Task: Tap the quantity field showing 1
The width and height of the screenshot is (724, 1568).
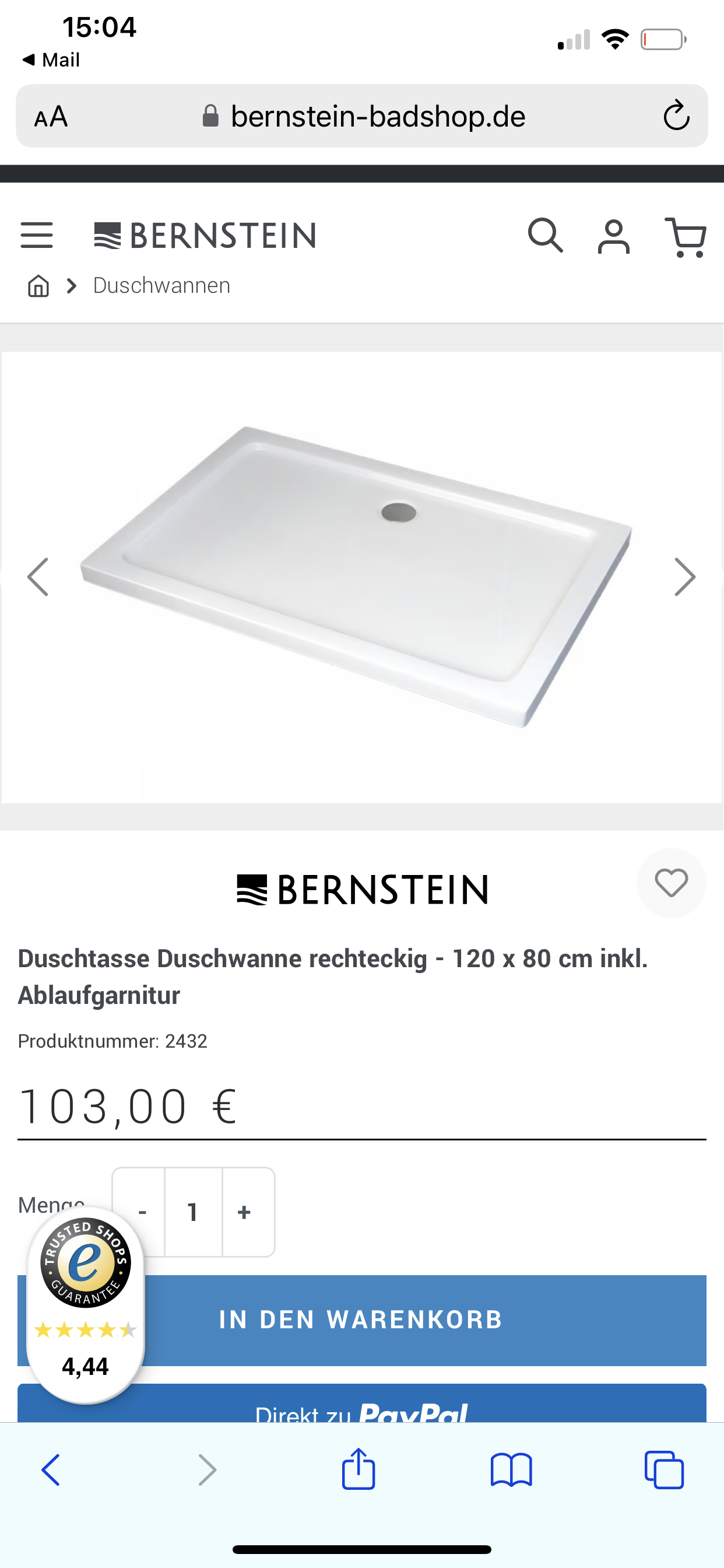Action: [193, 1212]
